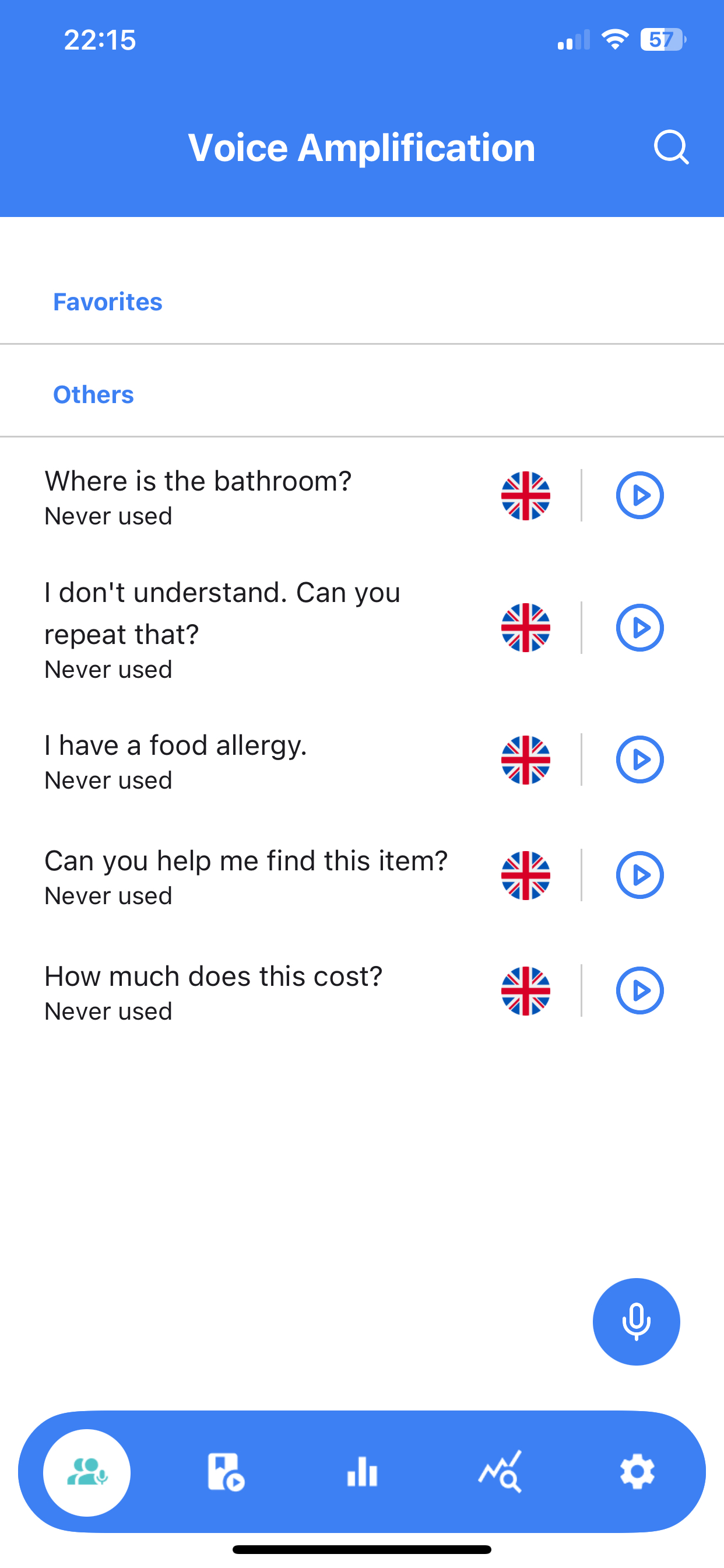Play "Where is the bathroom?" phrase
Screen dimensions: 724x1568
(x=639, y=495)
